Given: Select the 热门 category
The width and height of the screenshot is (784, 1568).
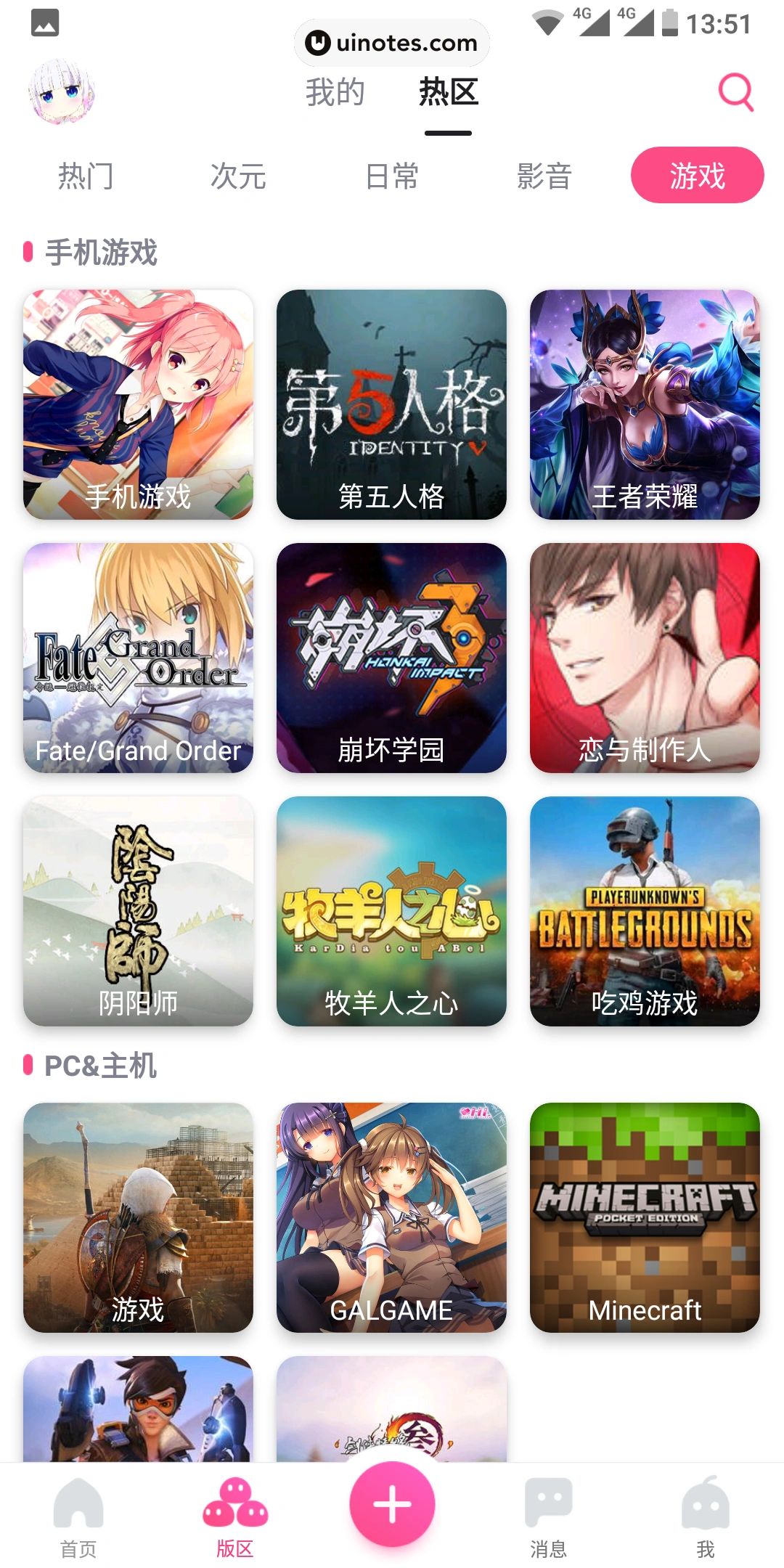Looking at the screenshot, I should (x=86, y=176).
